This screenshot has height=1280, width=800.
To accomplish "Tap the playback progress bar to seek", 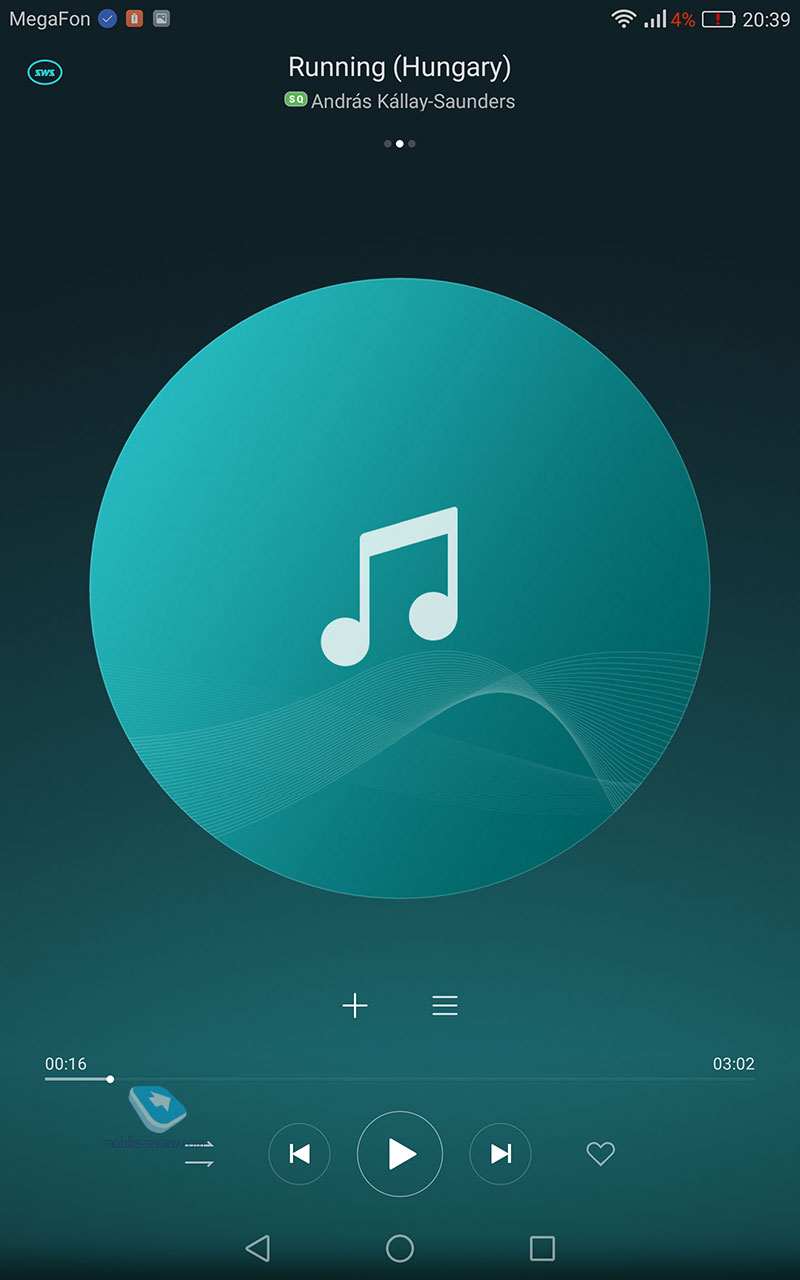I will 400,1079.
